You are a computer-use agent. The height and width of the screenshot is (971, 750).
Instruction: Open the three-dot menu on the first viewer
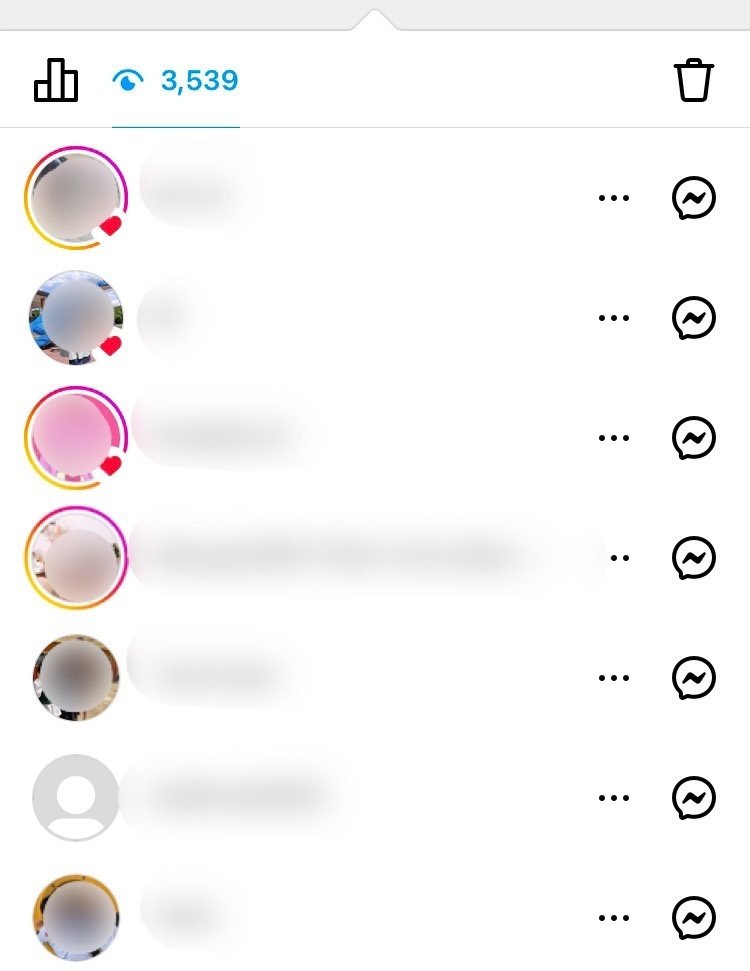pyautogui.click(x=614, y=197)
